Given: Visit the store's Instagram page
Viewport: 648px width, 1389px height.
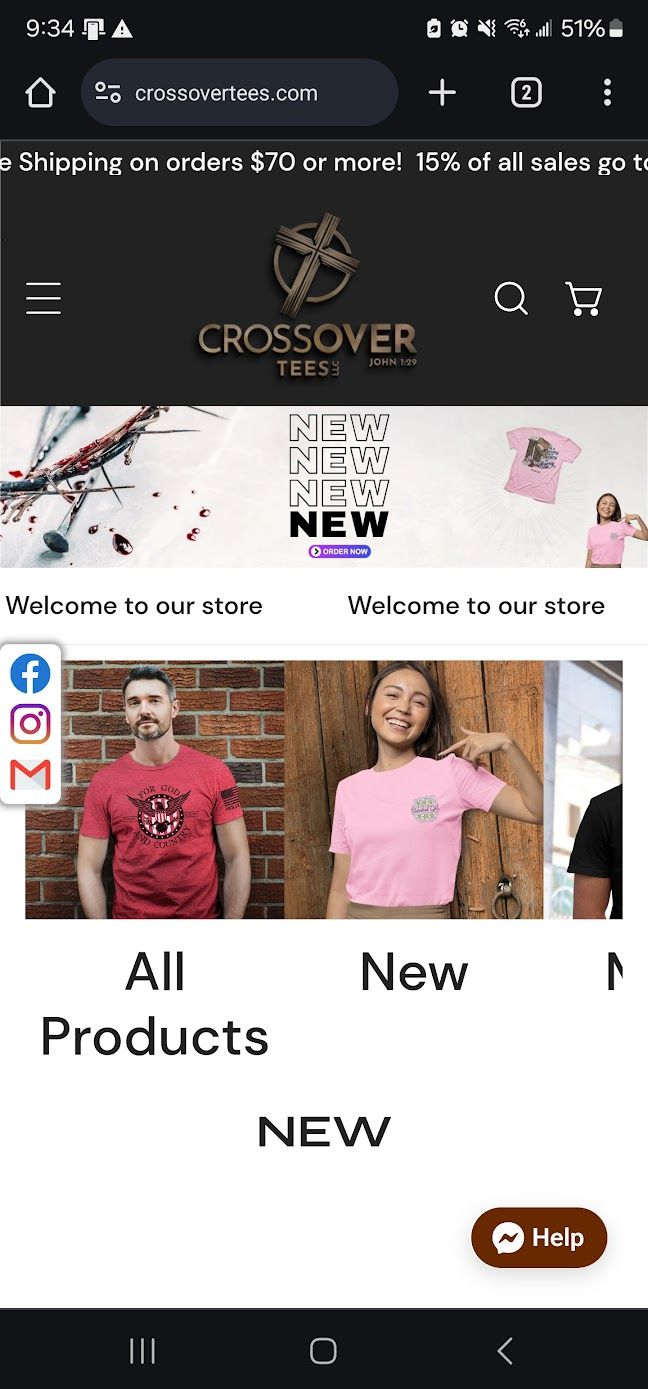Looking at the screenshot, I should [30, 724].
